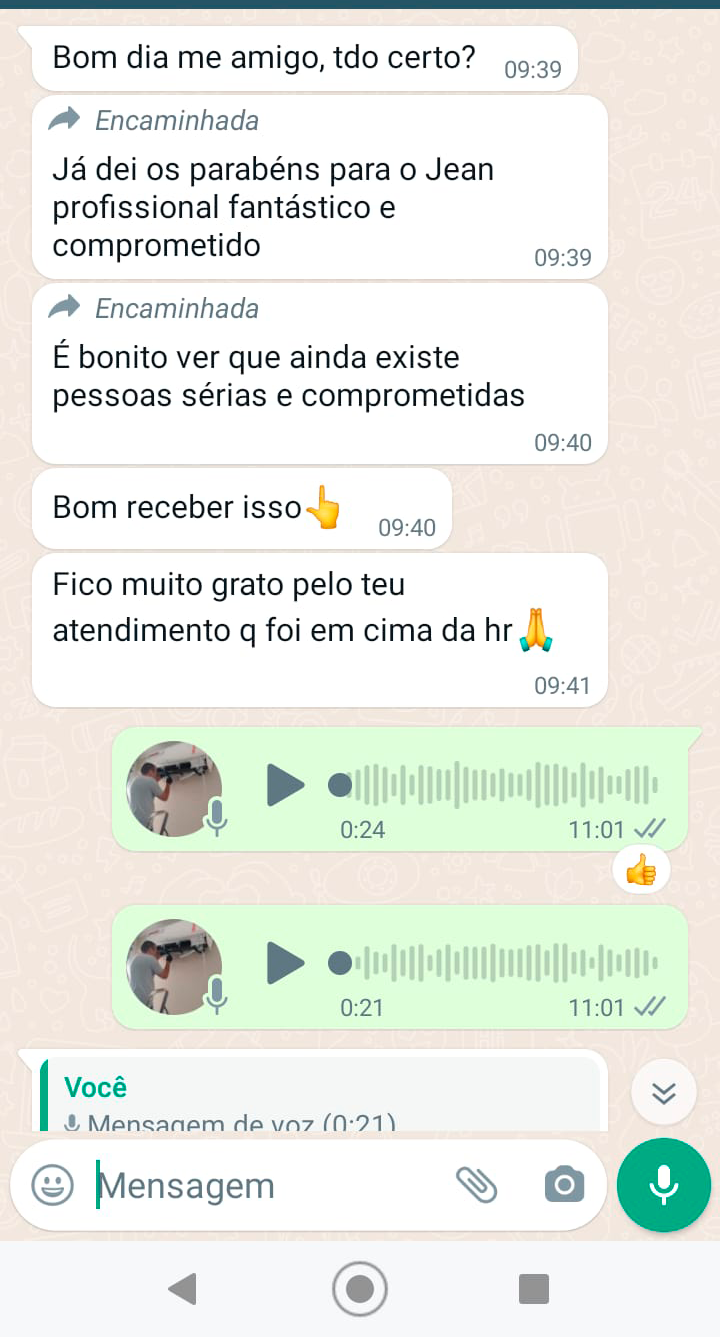Open the quoted Você voice message
This screenshot has height=1337, width=720.
tap(320, 1100)
